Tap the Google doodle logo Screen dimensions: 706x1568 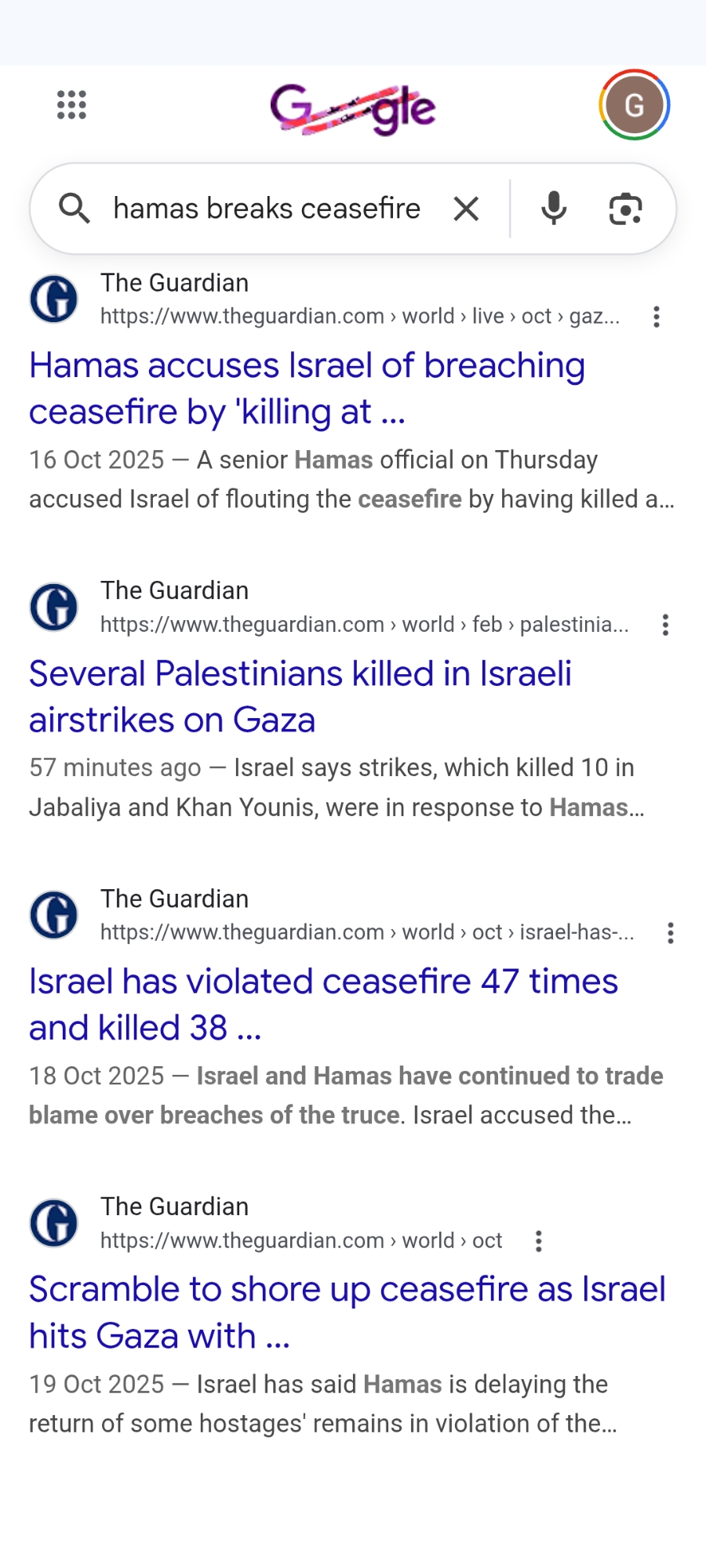[x=353, y=109]
